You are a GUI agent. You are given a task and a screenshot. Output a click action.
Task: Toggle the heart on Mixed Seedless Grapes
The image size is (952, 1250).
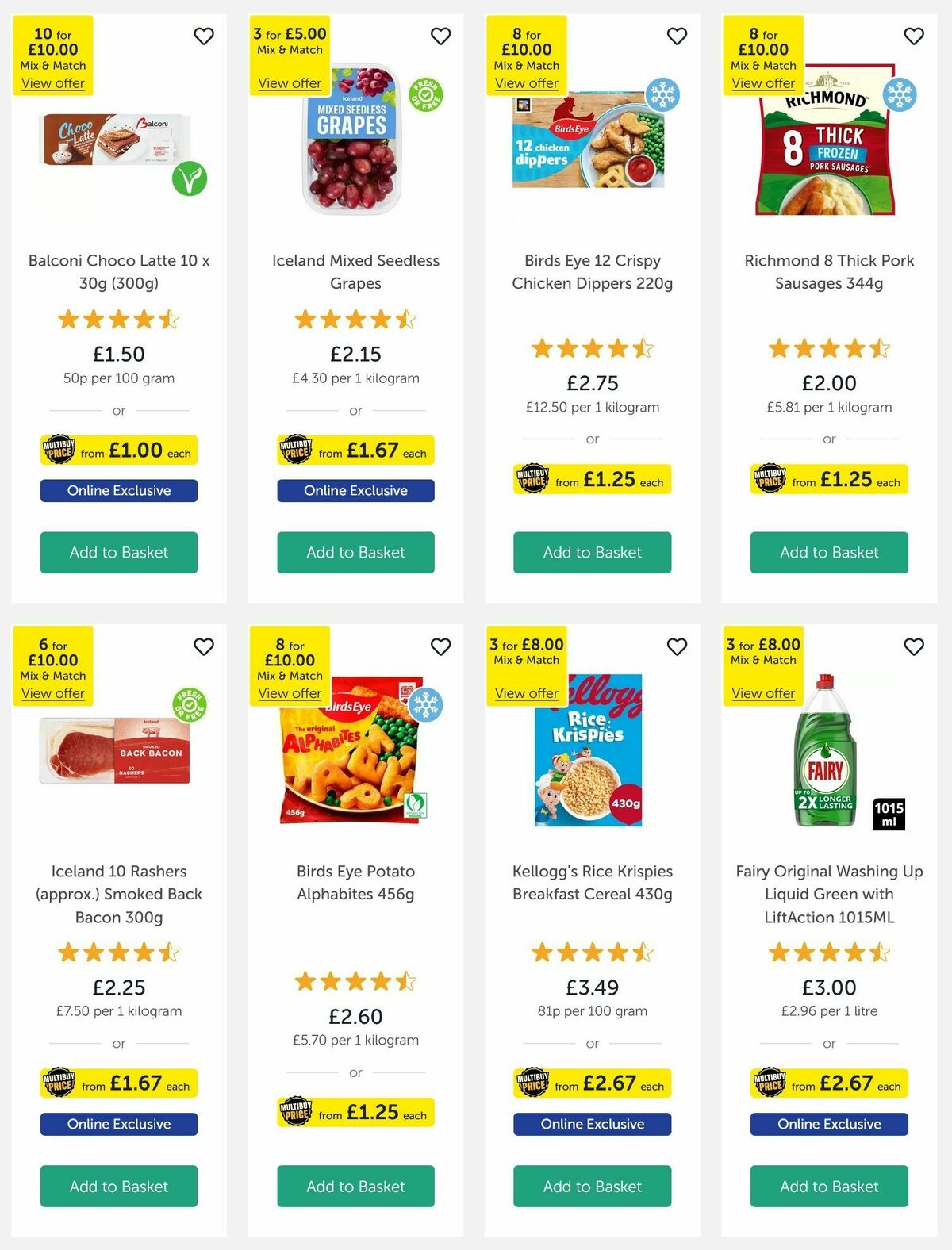click(440, 36)
